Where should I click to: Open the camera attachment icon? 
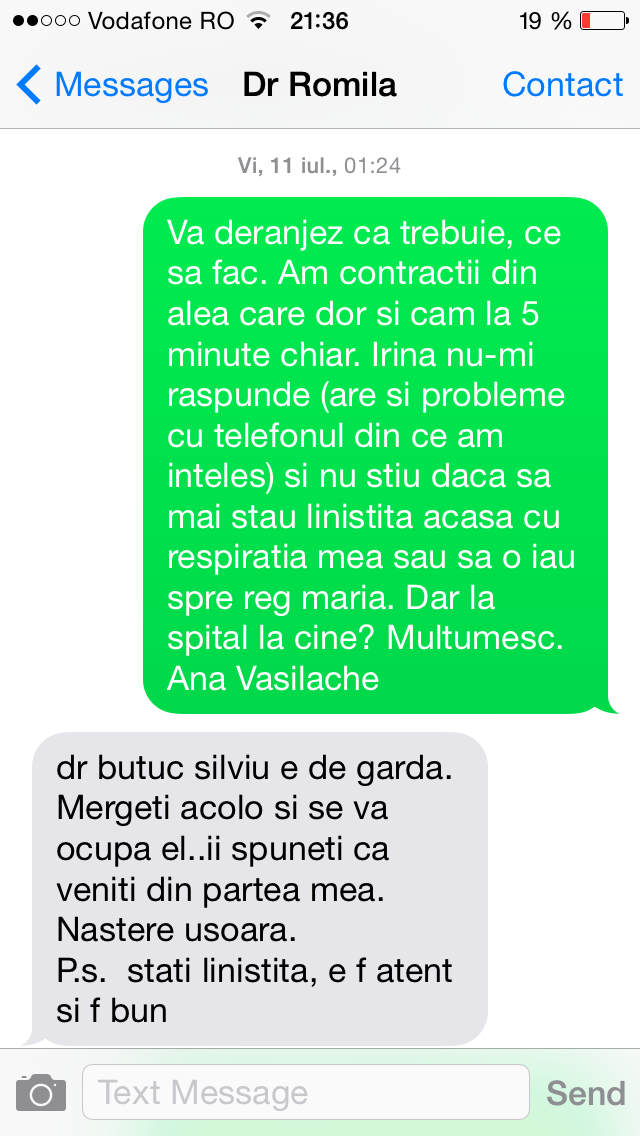[x=41, y=1092]
